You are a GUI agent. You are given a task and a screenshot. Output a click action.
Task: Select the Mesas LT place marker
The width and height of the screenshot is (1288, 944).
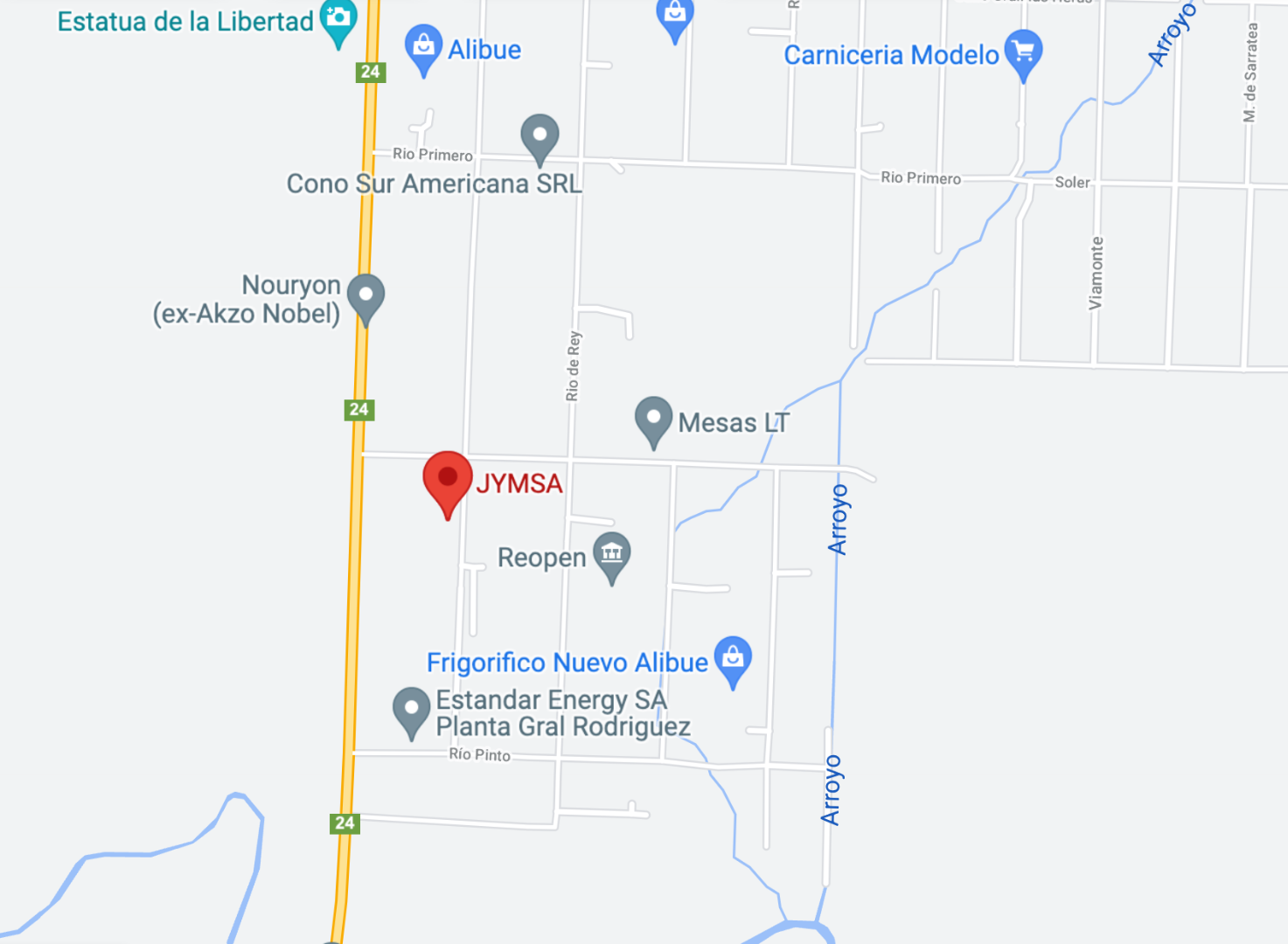(653, 418)
